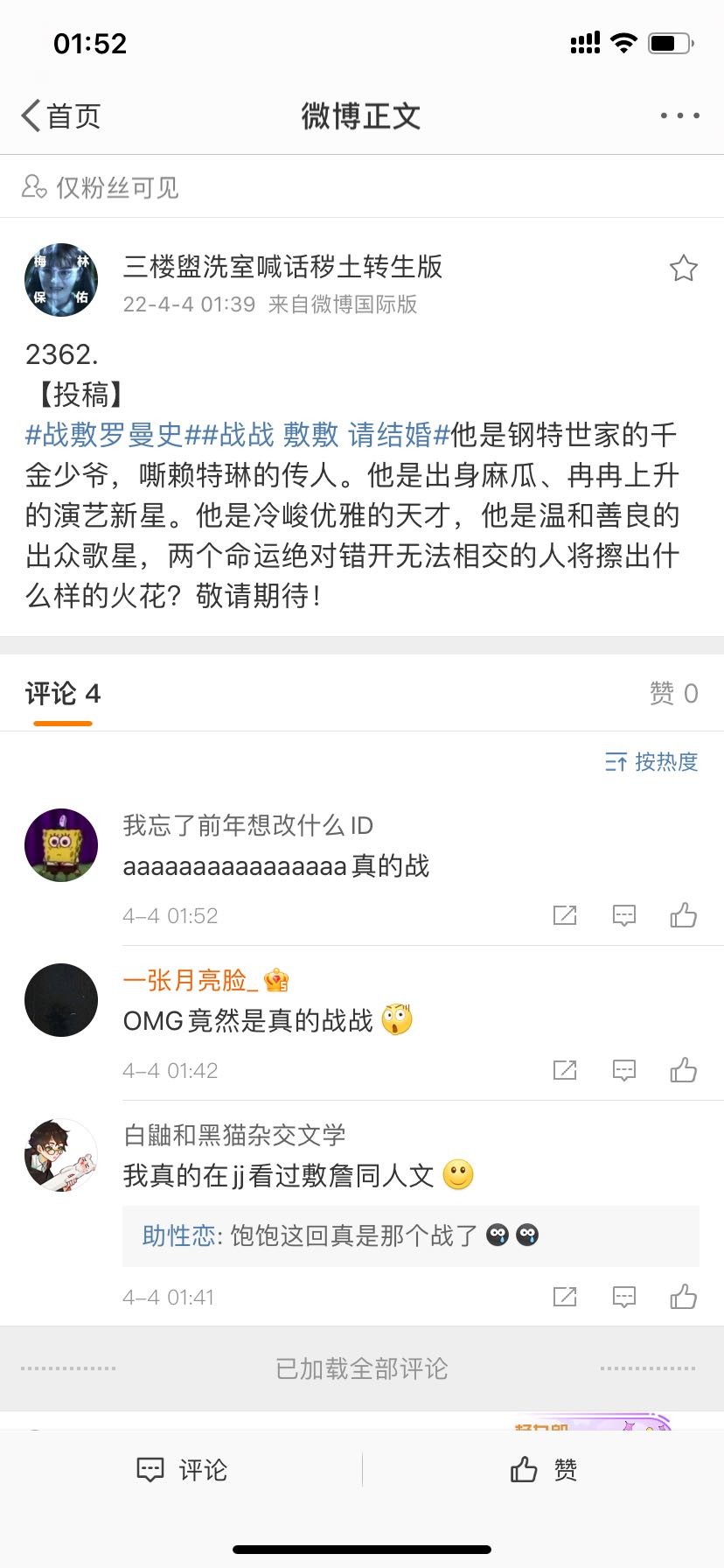Repost the comment by 一张月亮脸_

[565, 1070]
